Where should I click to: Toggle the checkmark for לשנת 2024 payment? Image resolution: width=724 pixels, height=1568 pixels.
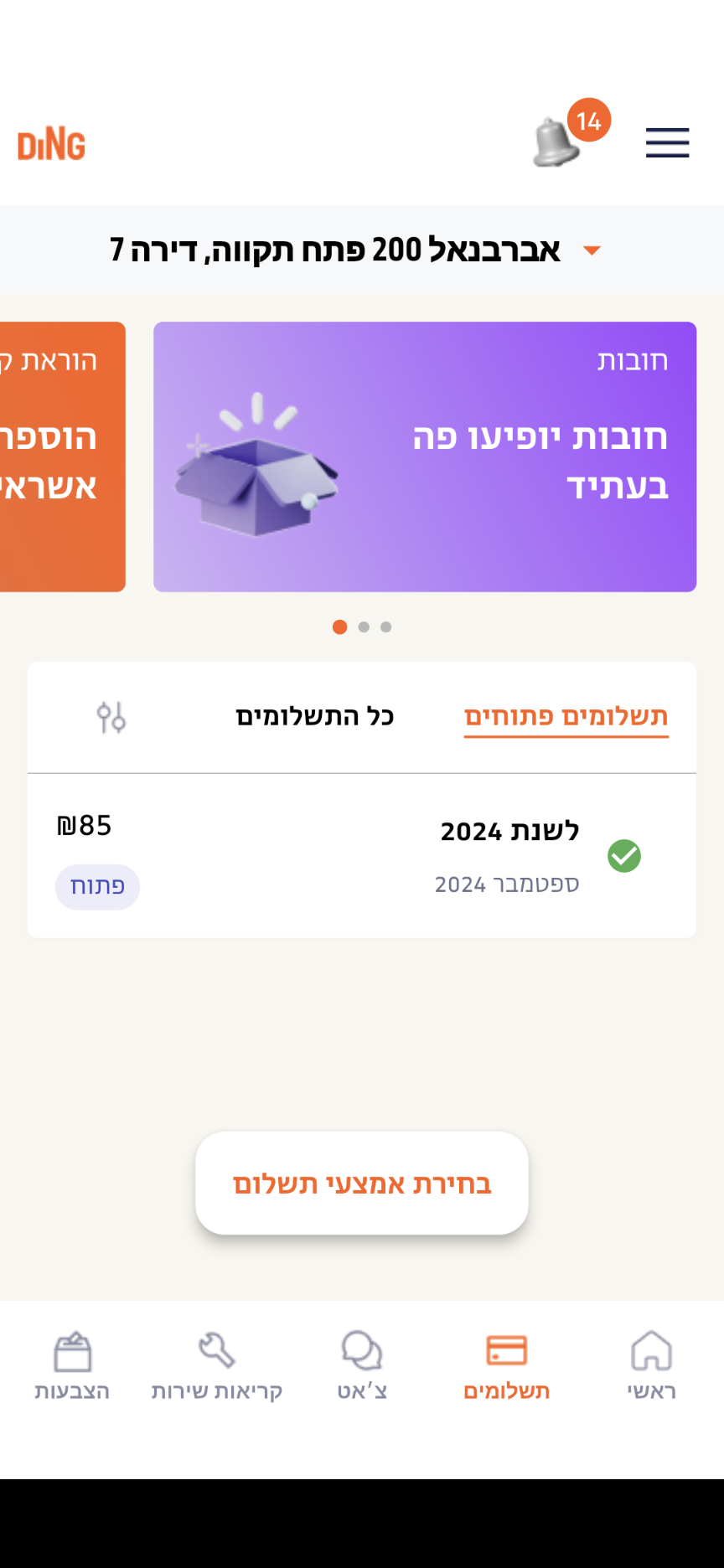click(624, 856)
